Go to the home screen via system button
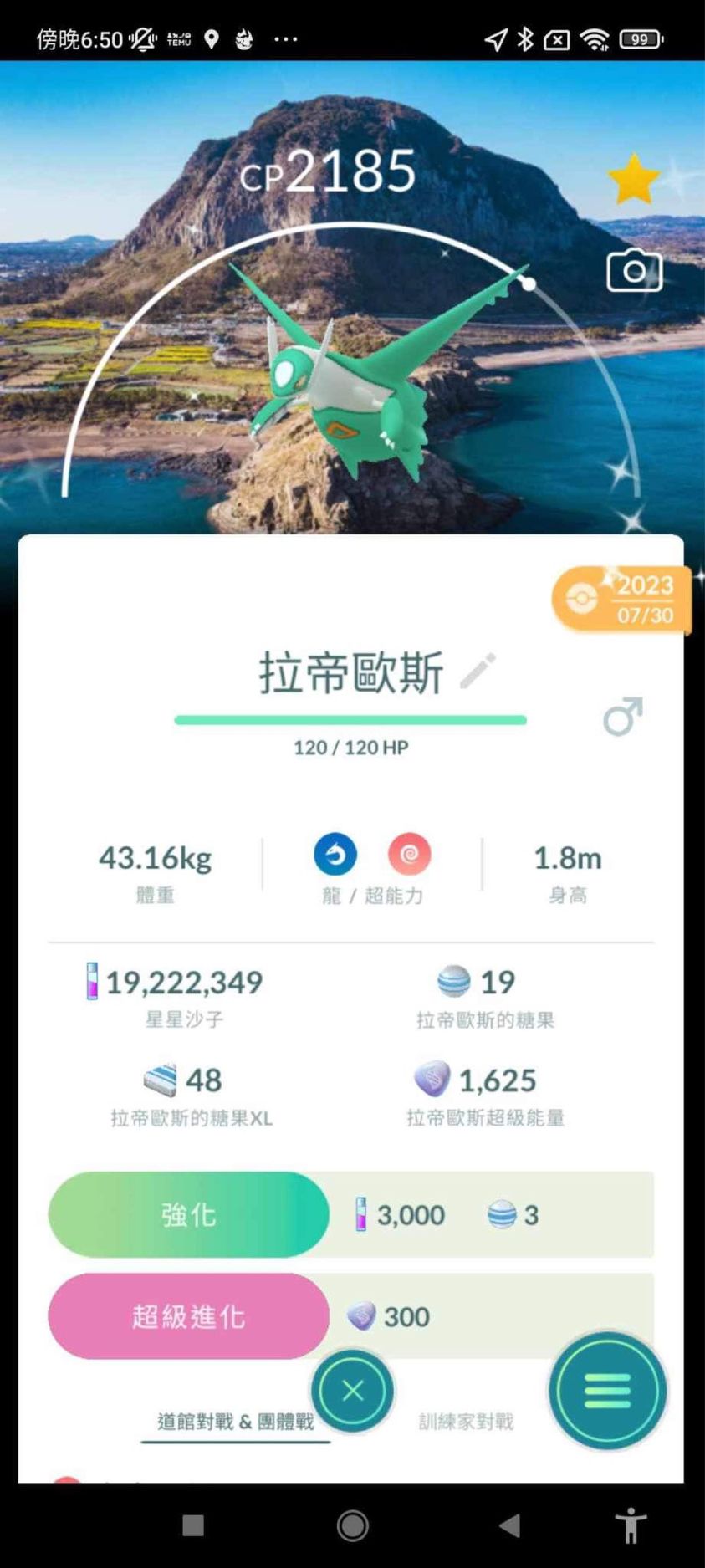The width and height of the screenshot is (705, 1568). click(x=352, y=1525)
